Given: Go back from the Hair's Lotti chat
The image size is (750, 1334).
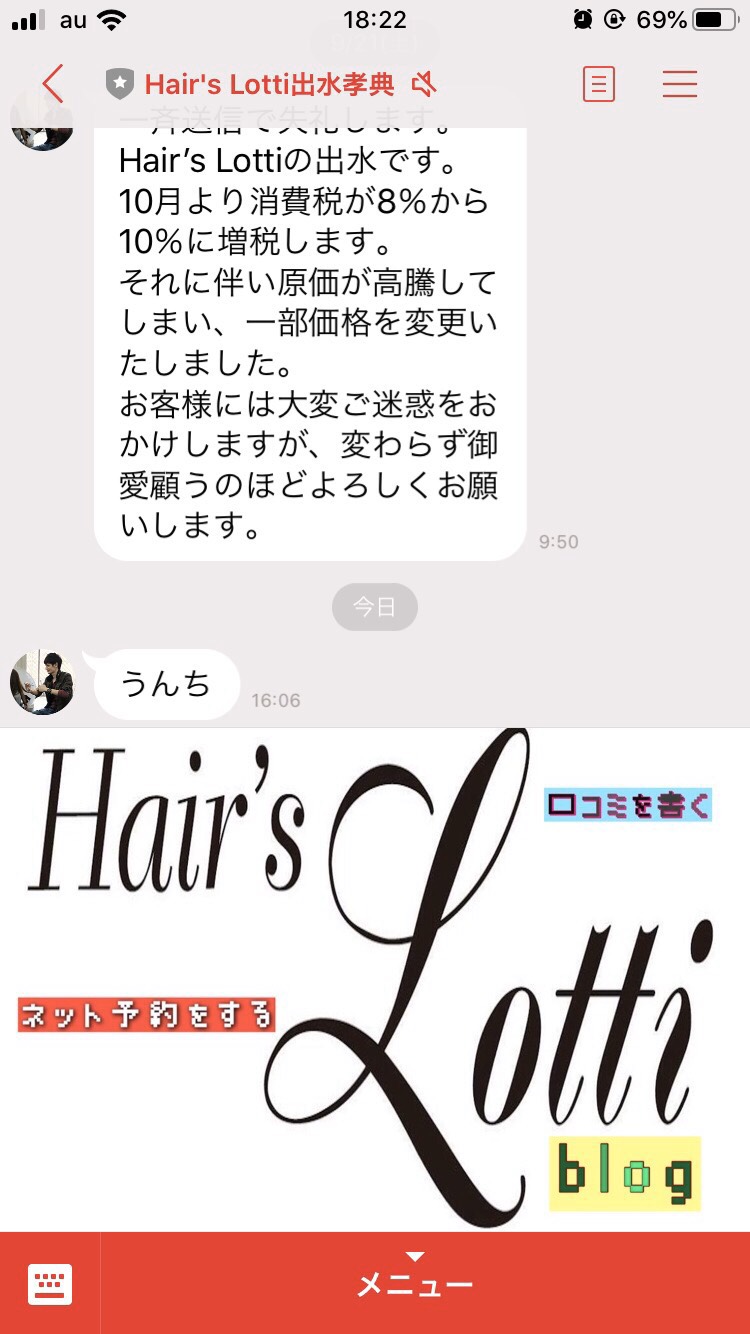Looking at the screenshot, I should (53, 84).
